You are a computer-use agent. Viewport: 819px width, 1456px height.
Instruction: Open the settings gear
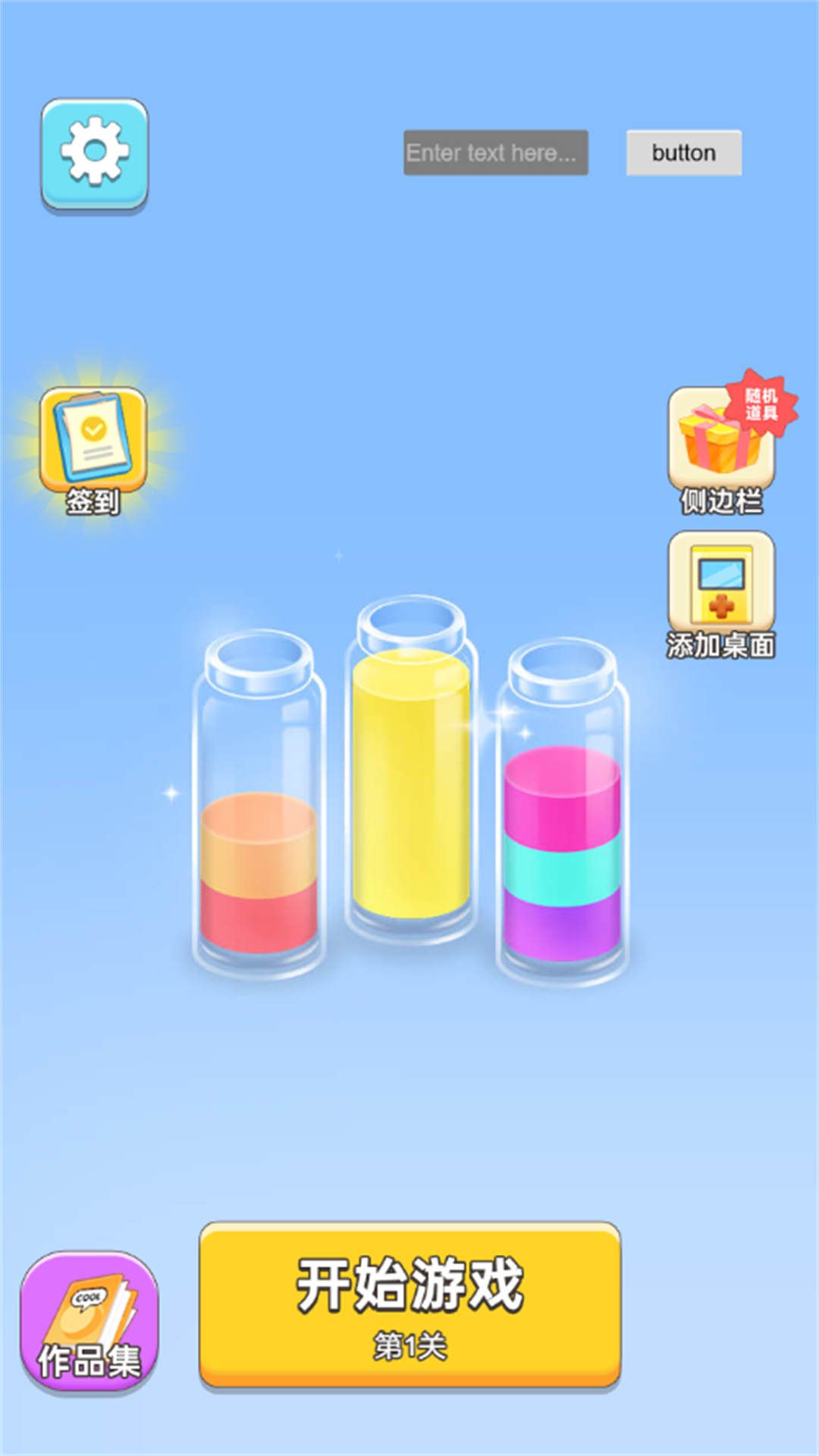(95, 154)
